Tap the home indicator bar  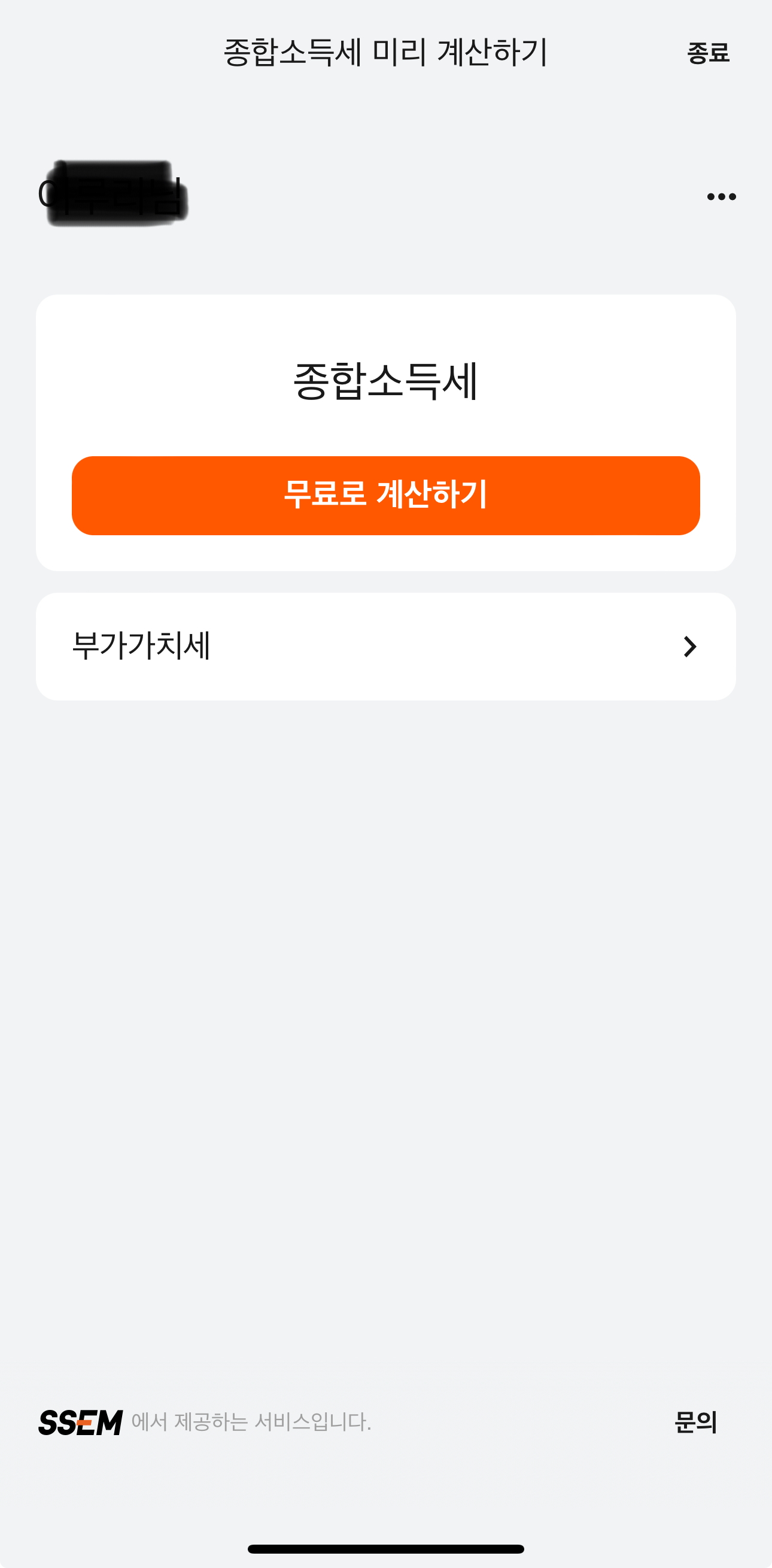pyautogui.click(x=385, y=1549)
